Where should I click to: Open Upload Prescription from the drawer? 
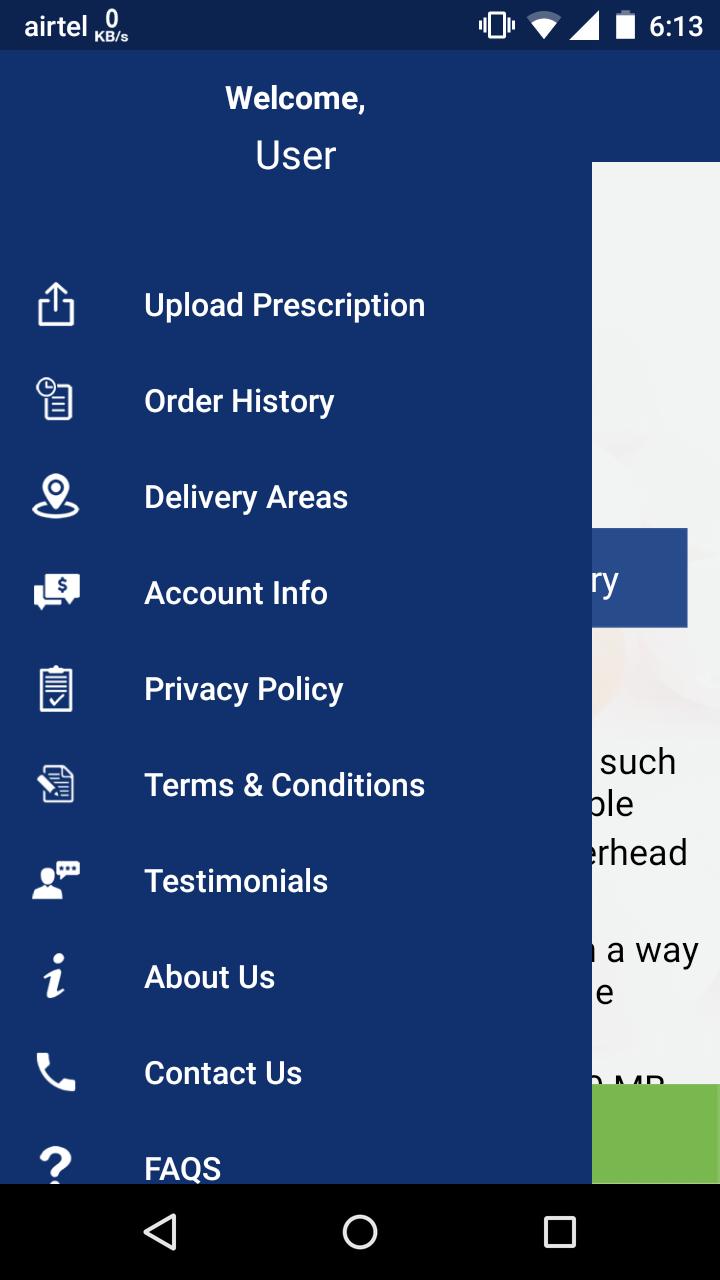coord(284,305)
